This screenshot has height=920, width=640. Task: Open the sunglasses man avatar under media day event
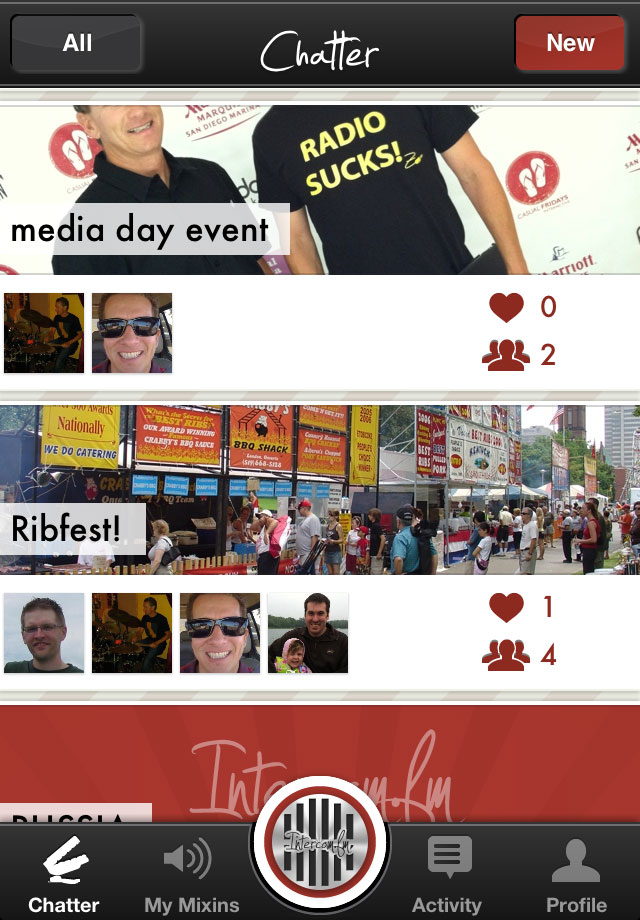132,333
